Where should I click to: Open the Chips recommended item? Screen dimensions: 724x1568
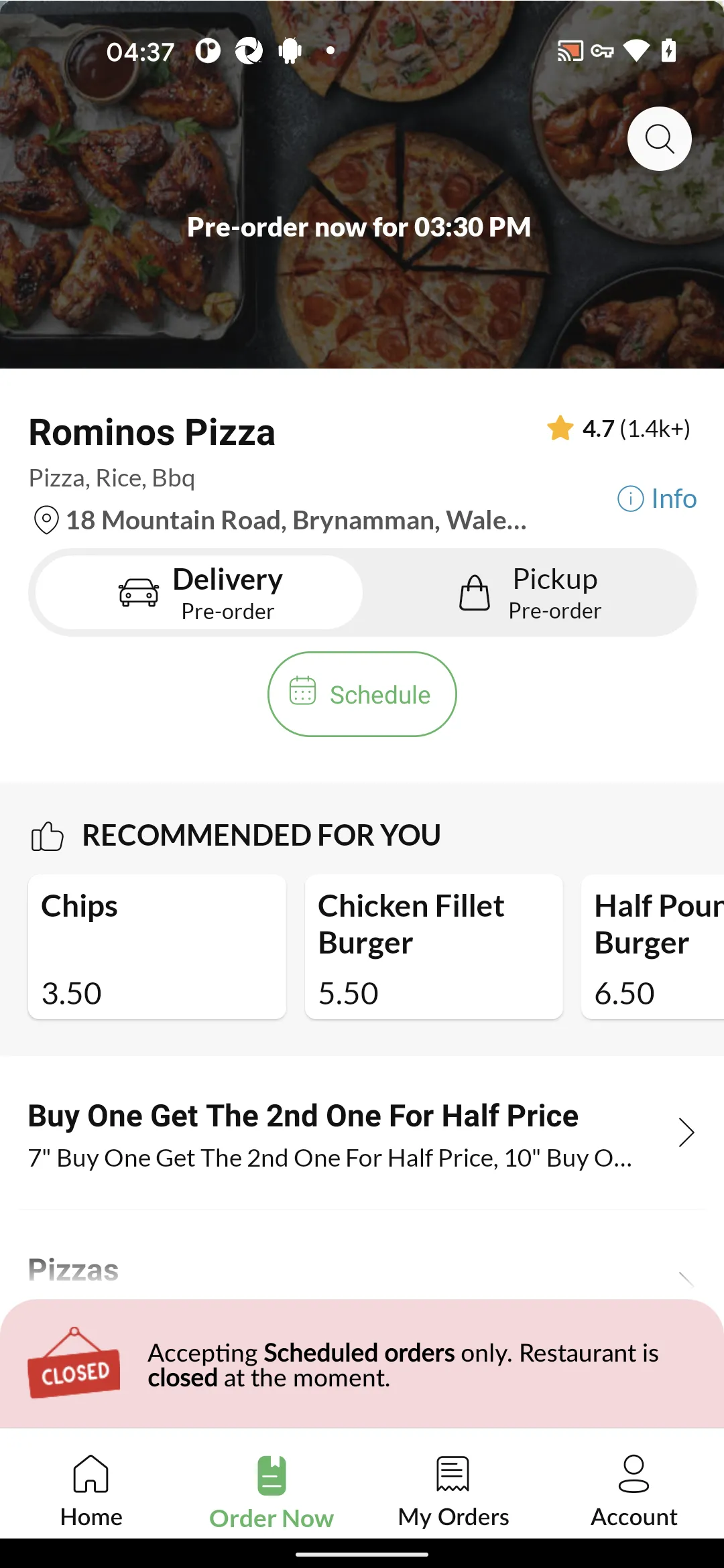[157, 947]
